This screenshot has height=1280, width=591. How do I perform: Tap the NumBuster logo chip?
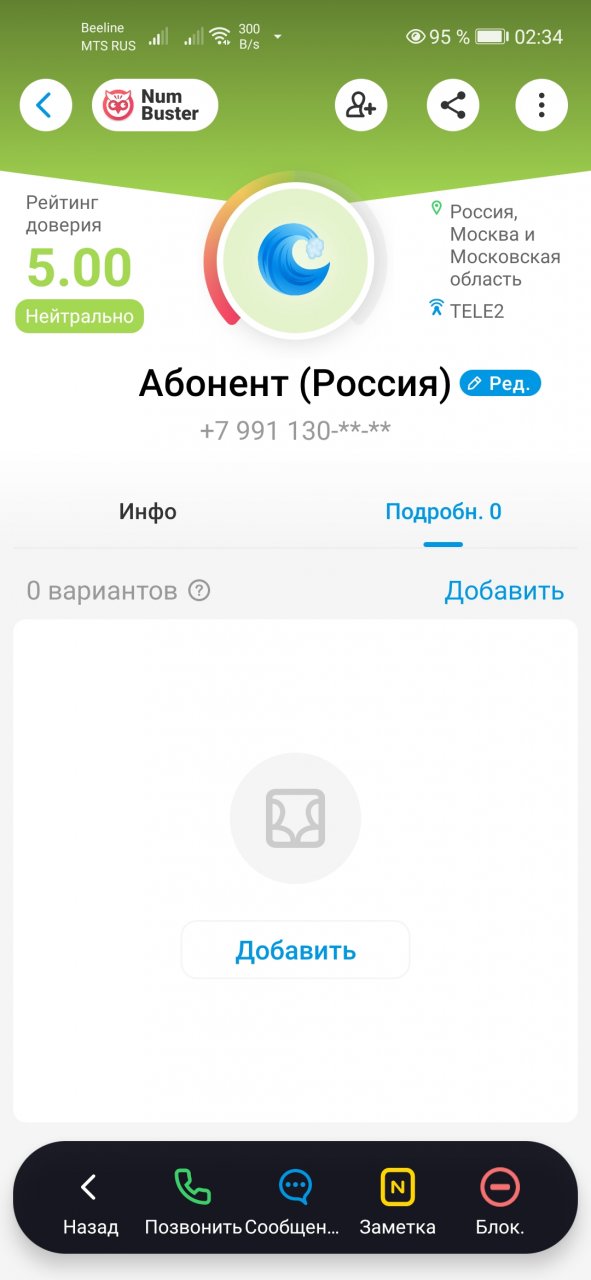pyautogui.click(x=155, y=105)
